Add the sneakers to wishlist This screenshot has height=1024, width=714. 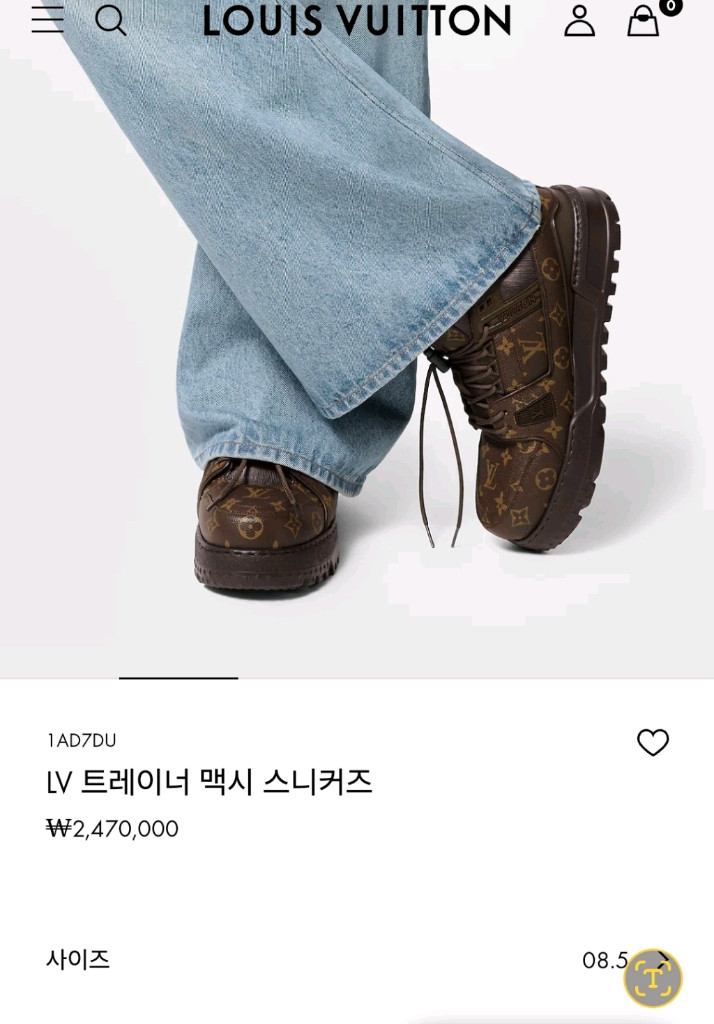click(653, 743)
